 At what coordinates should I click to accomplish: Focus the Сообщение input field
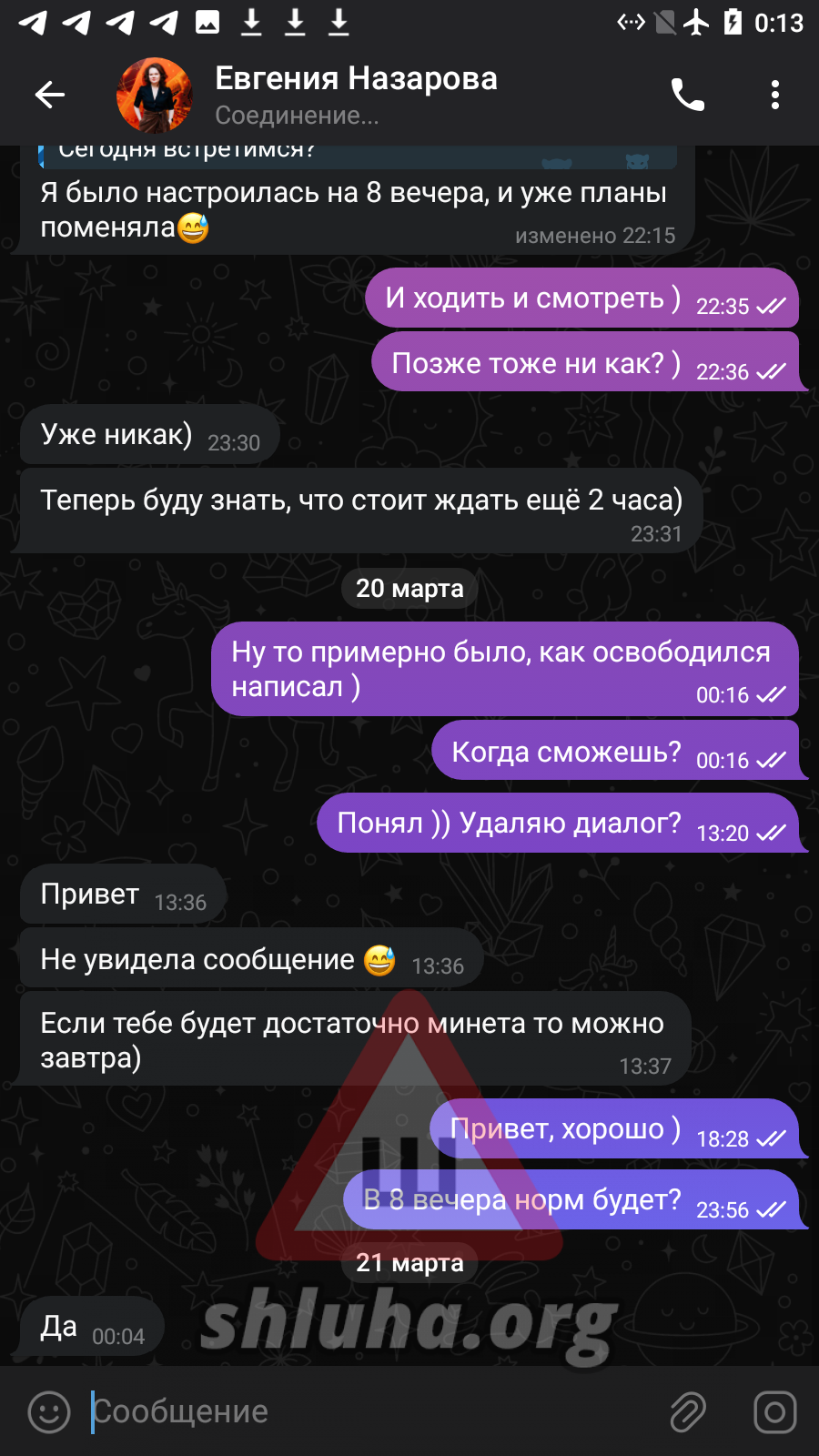[364, 1412]
